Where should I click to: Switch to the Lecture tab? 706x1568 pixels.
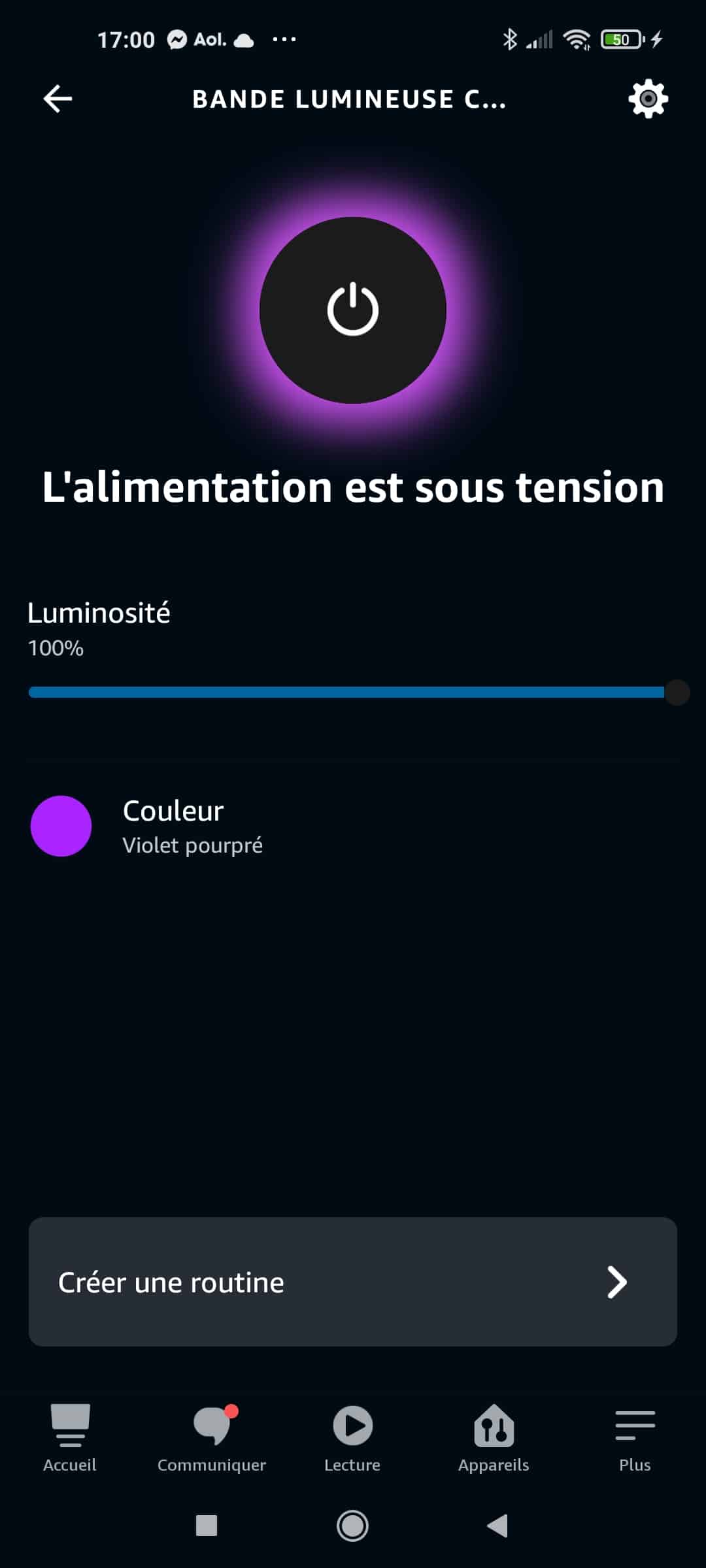(x=352, y=1437)
